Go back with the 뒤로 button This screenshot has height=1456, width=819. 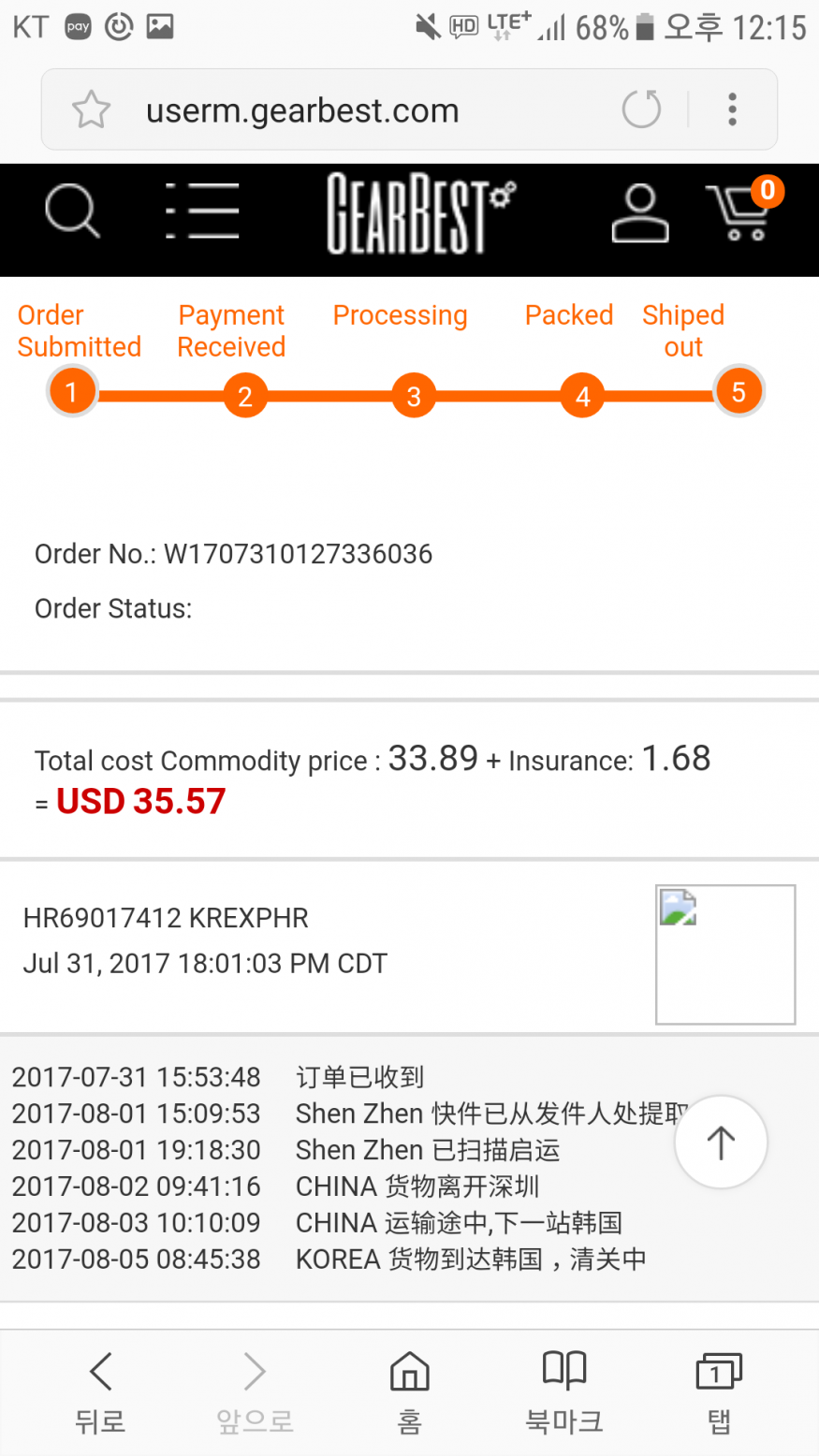click(x=100, y=1392)
